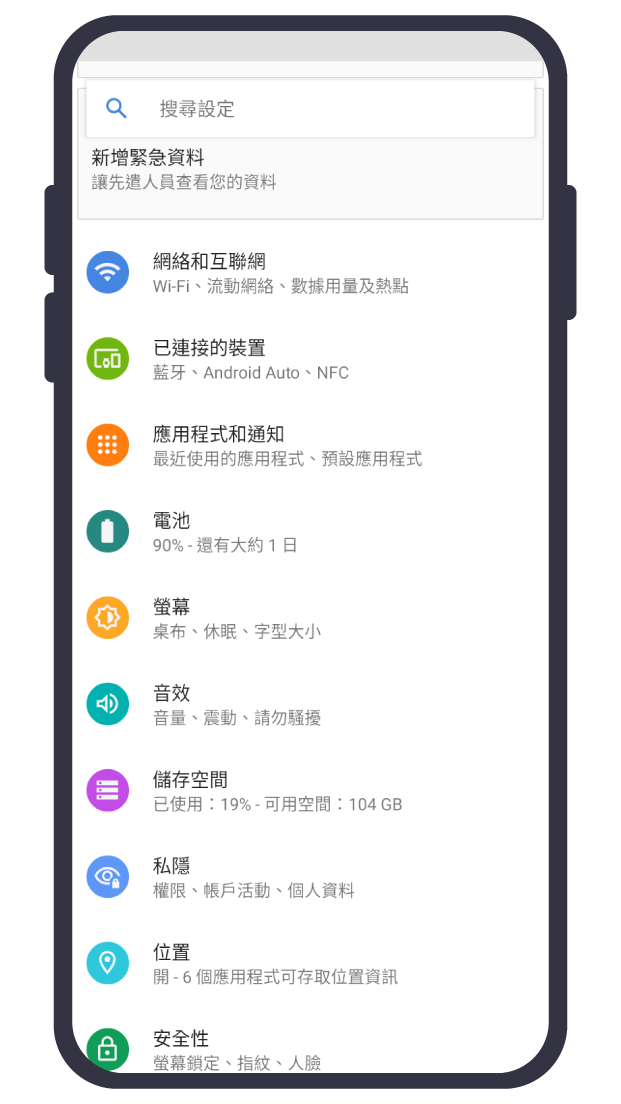Open 位置 location settings
The width and height of the screenshot is (621, 1104).
point(310,963)
